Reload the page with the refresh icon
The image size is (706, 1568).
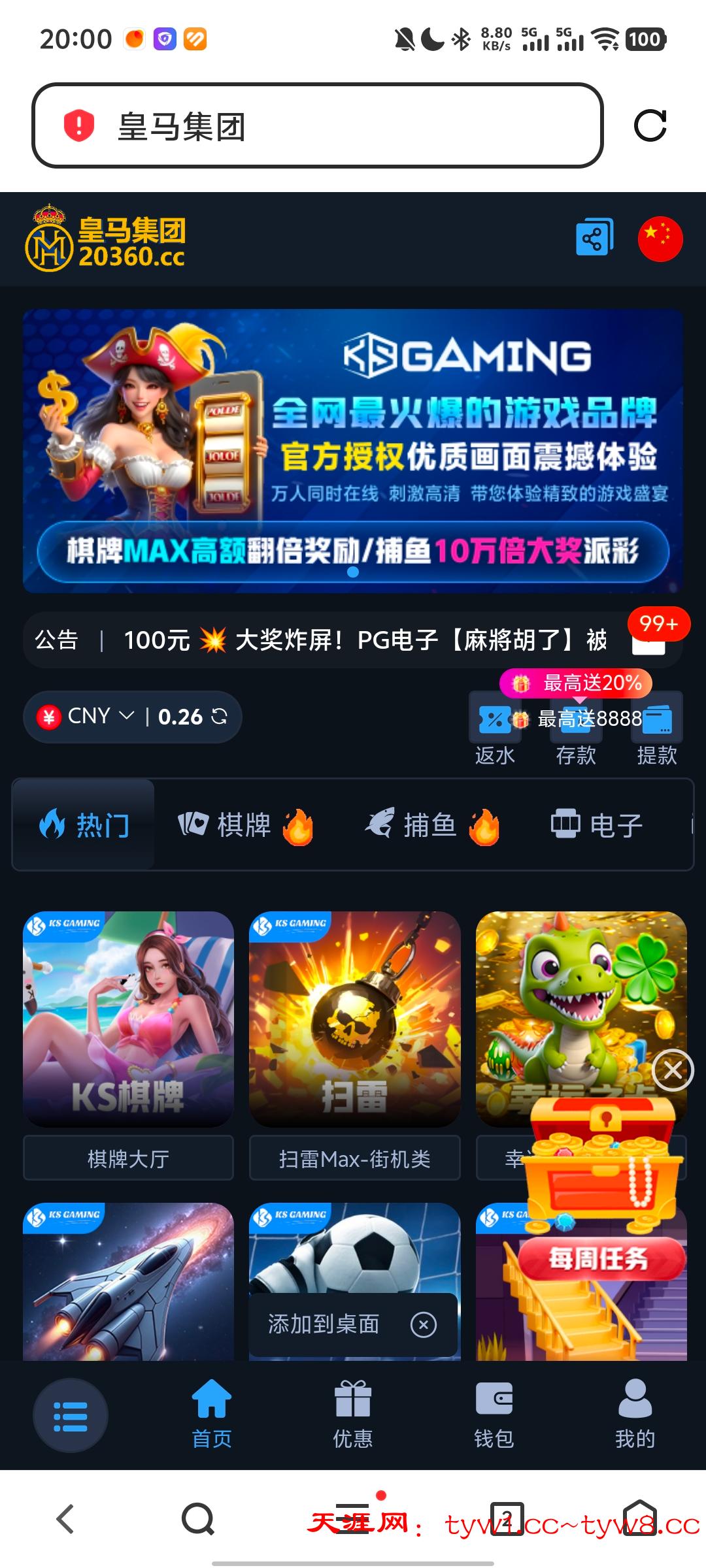coord(650,125)
